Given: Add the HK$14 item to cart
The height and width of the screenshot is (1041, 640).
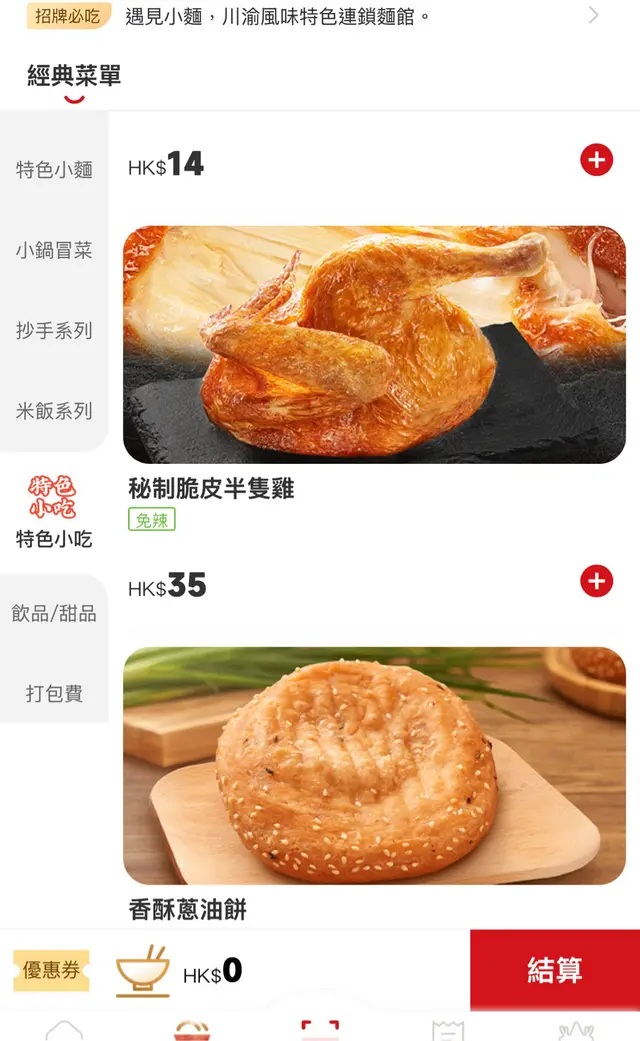Looking at the screenshot, I should coord(596,160).
